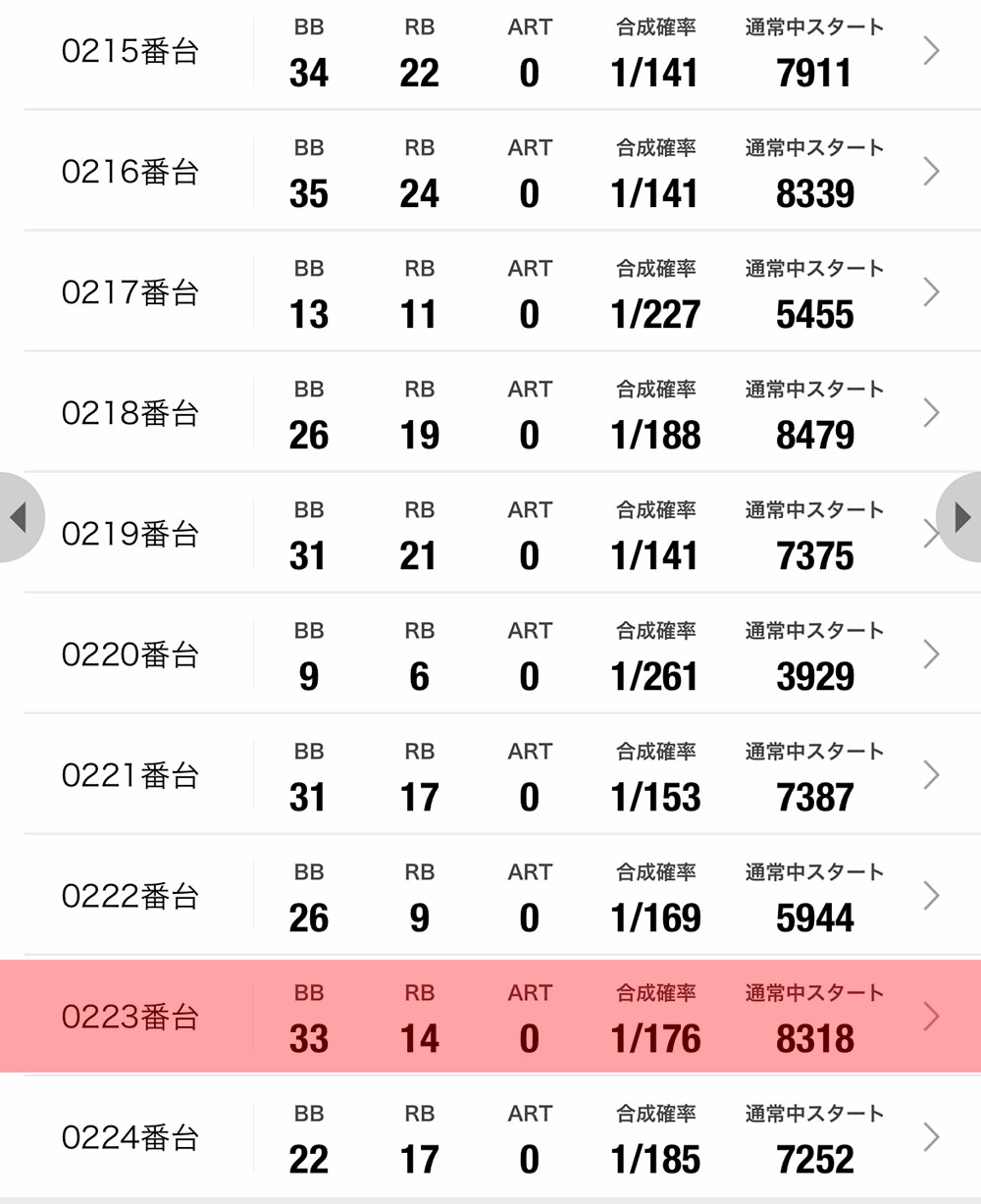View data for 0218番台
The height and width of the screenshot is (1204, 981).
tap(490, 413)
